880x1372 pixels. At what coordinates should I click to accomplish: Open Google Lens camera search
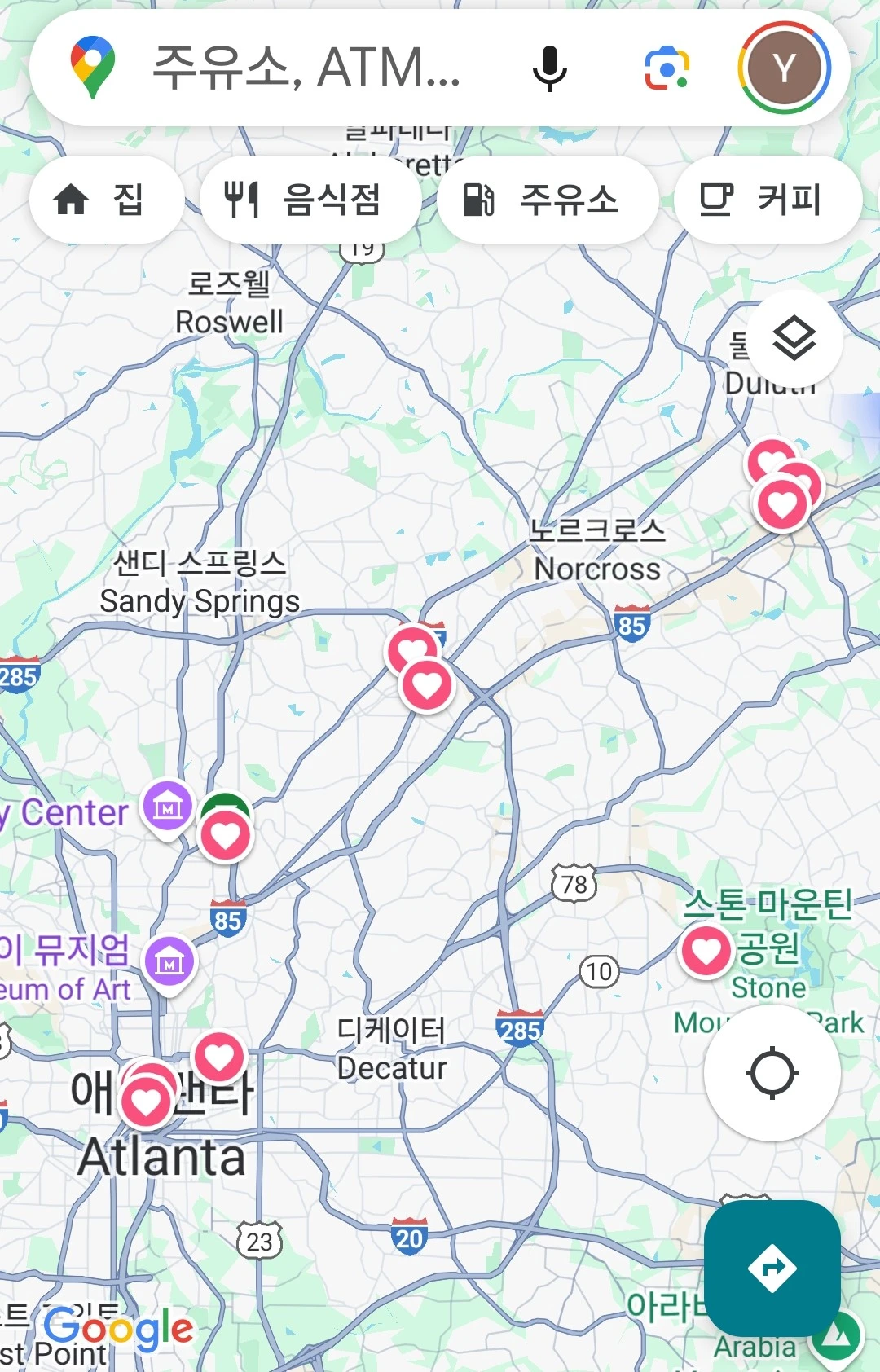pyautogui.click(x=667, y=68)
